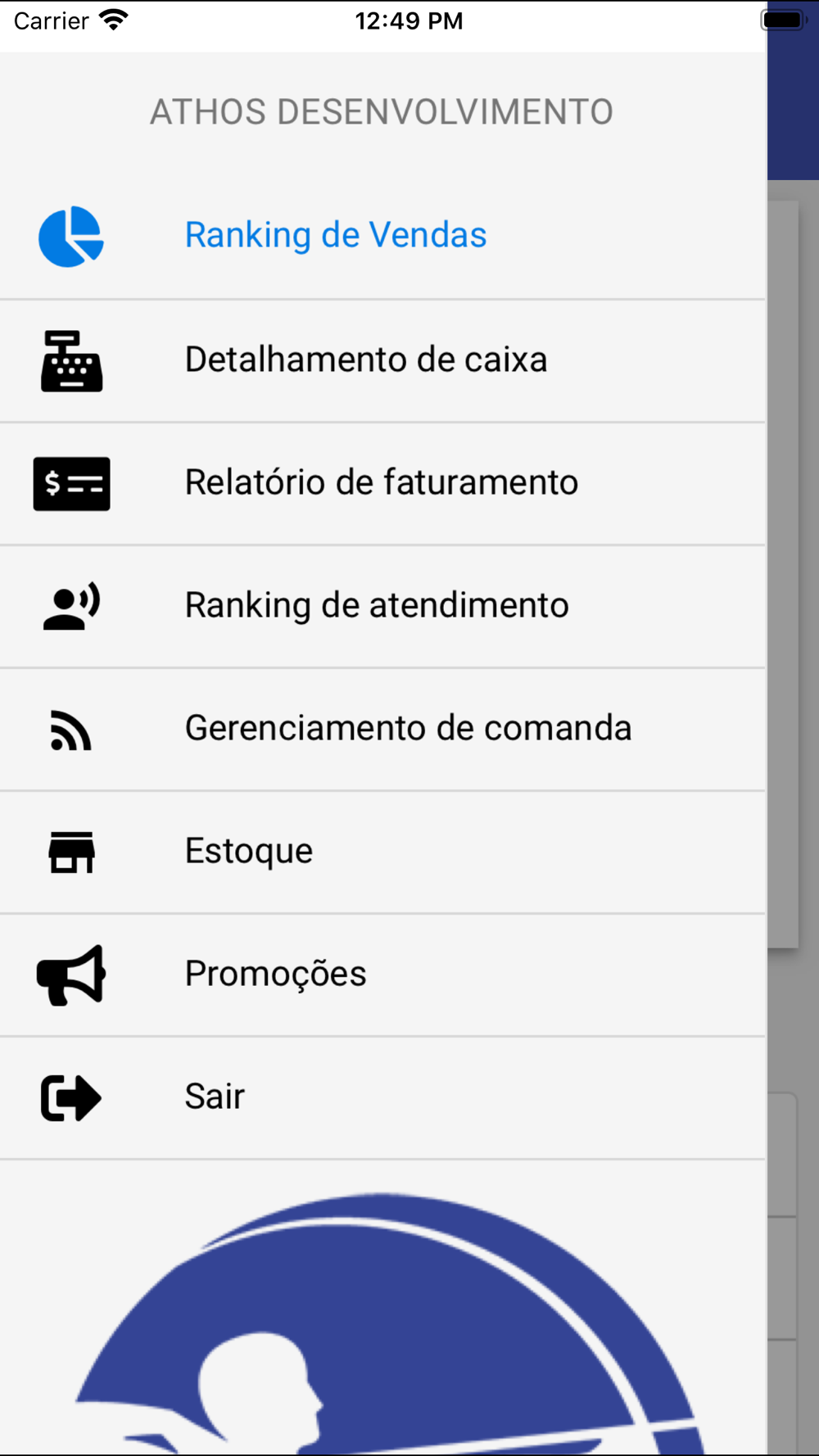Open Promoções
This screenshot has width=819, height=1456.
382,975
